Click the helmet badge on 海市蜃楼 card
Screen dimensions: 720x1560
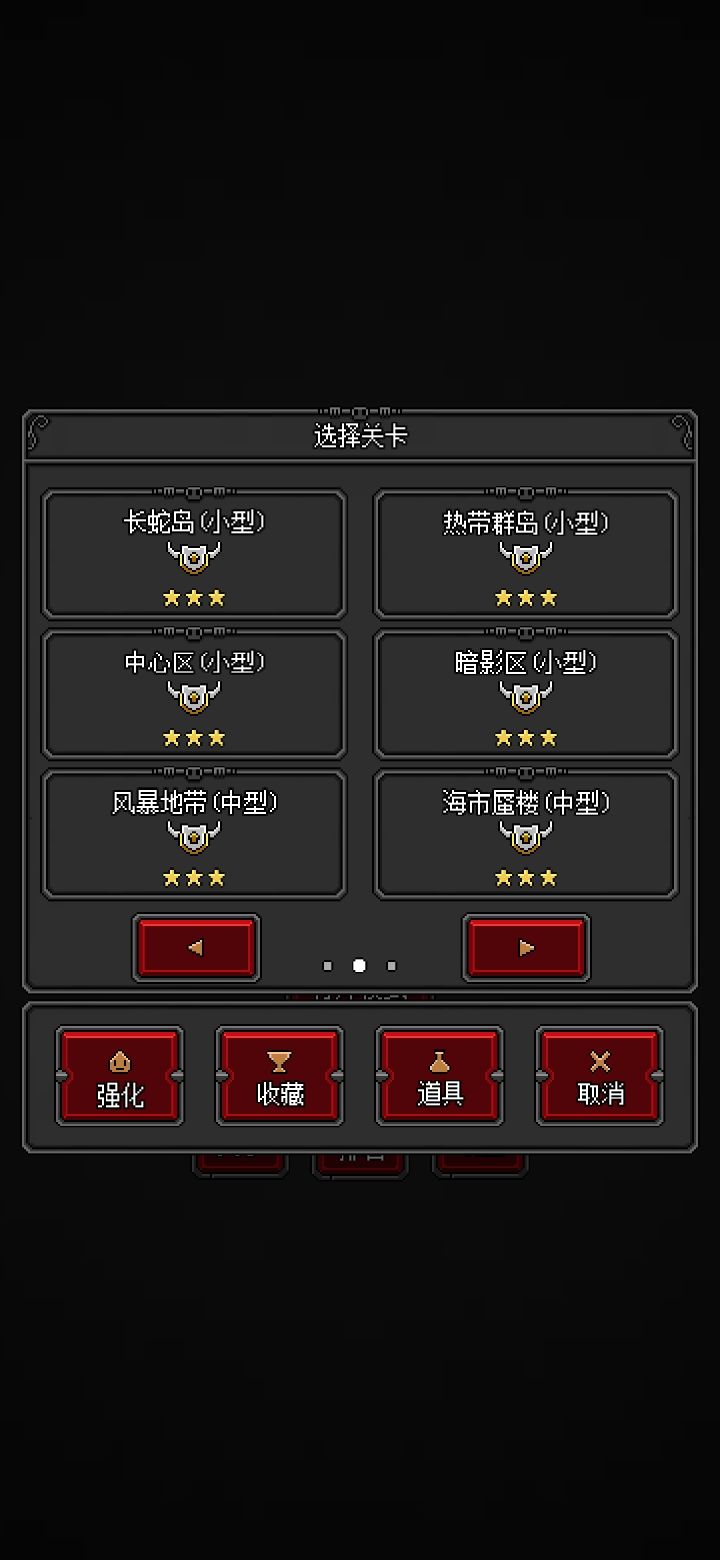pos(526,837)
